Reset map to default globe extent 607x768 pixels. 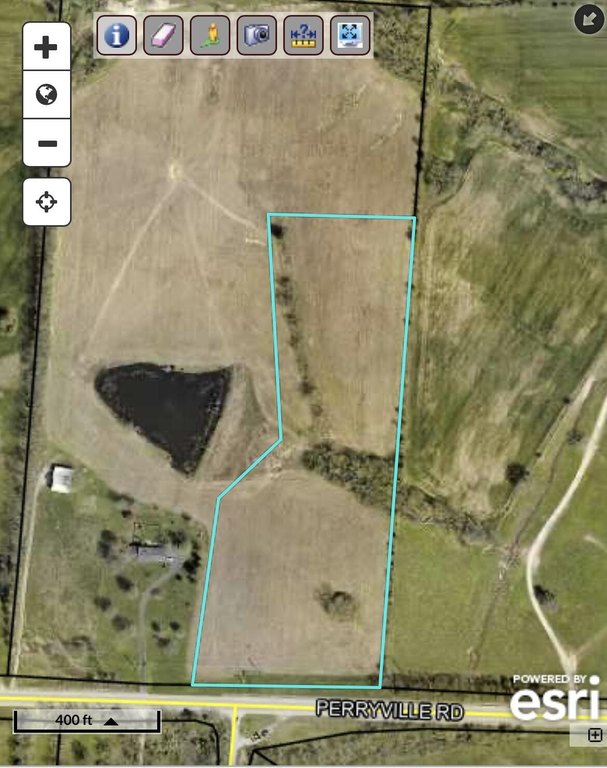click(x=46, y=95)
